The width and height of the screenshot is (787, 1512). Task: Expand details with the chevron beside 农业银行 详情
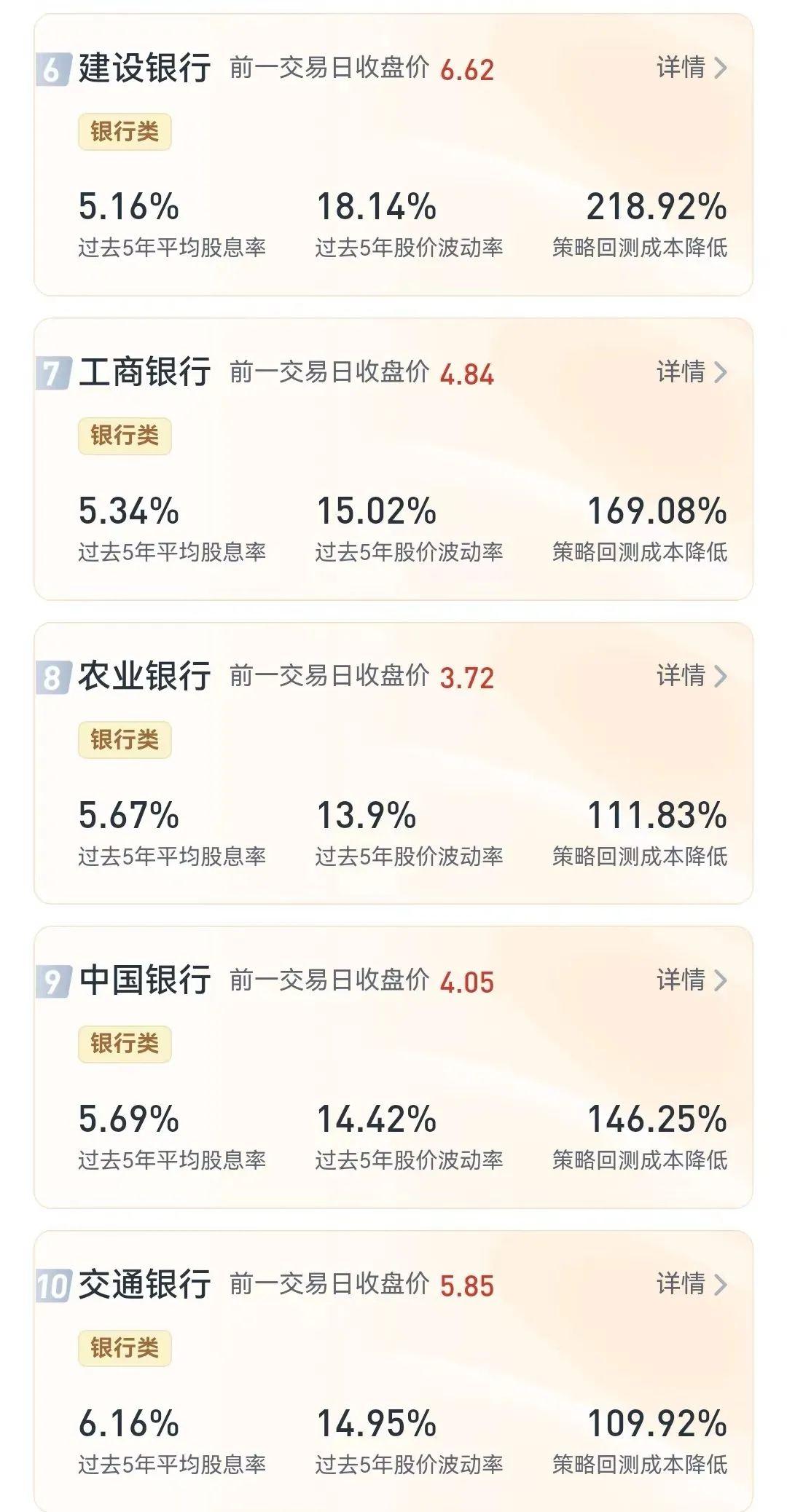point(720,676)
